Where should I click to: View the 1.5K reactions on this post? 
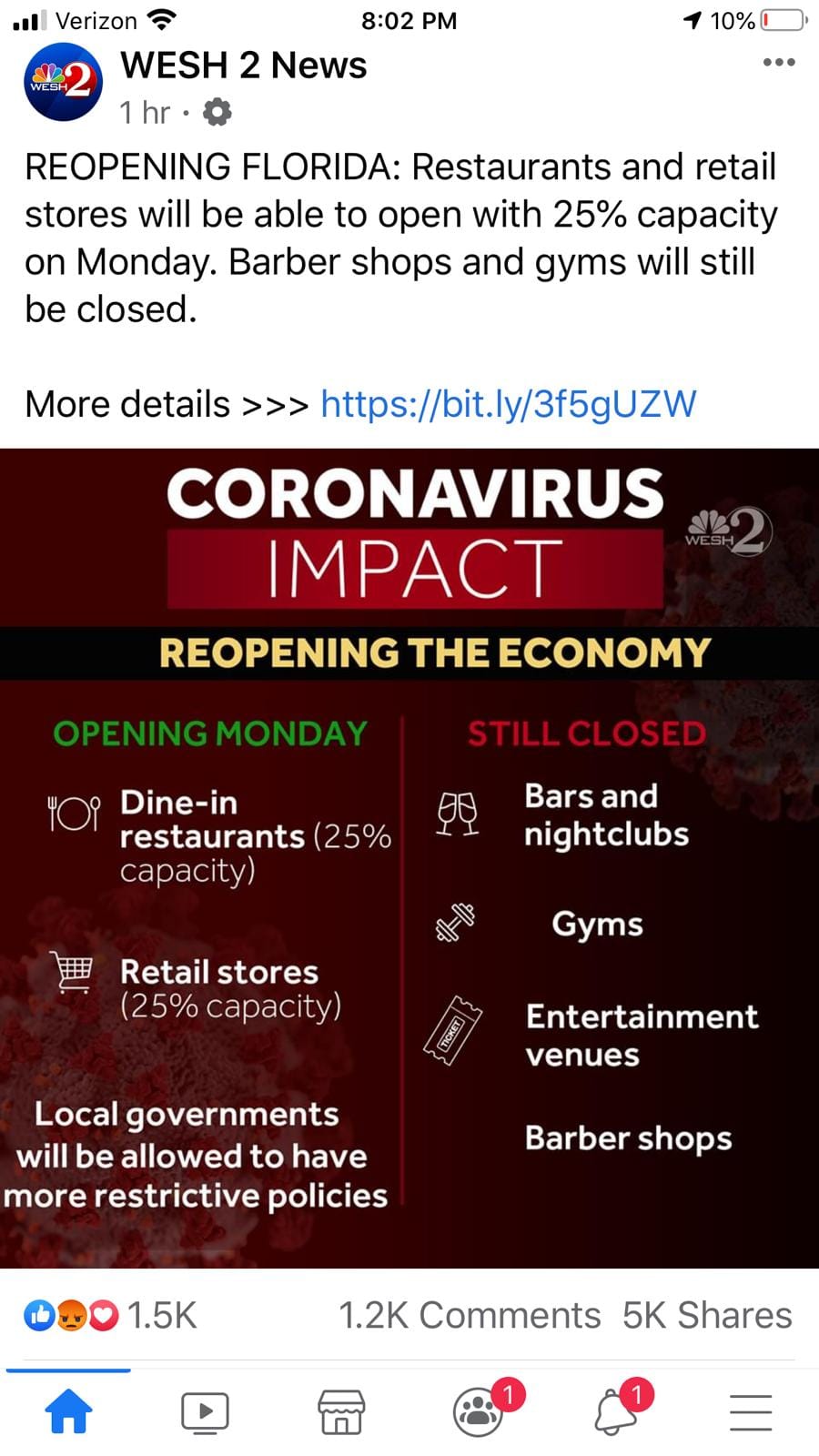pyautogui.click(x=111, y=1315)
